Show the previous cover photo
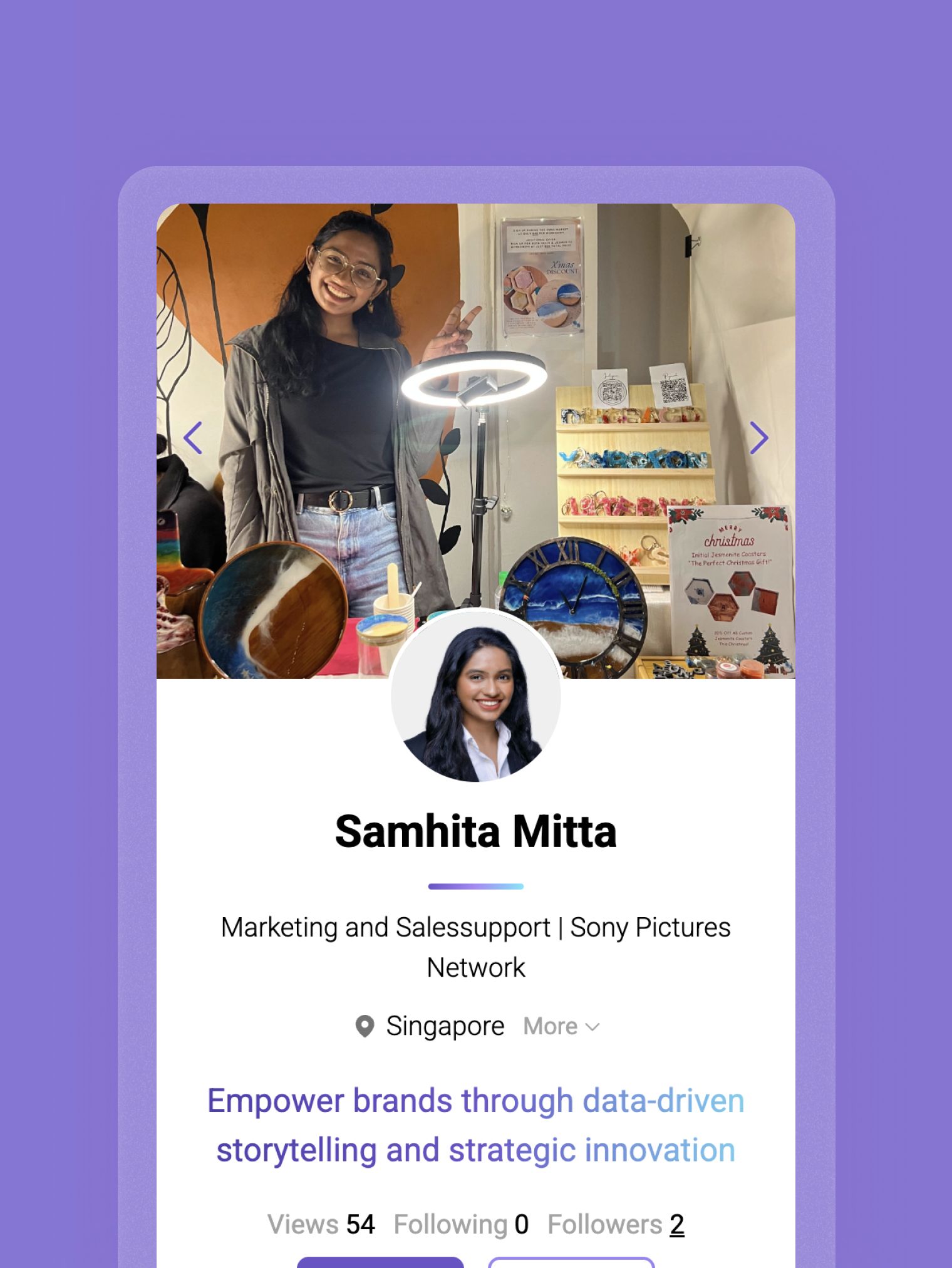The height and width of the screenshot is (1268, 952). 193,437
